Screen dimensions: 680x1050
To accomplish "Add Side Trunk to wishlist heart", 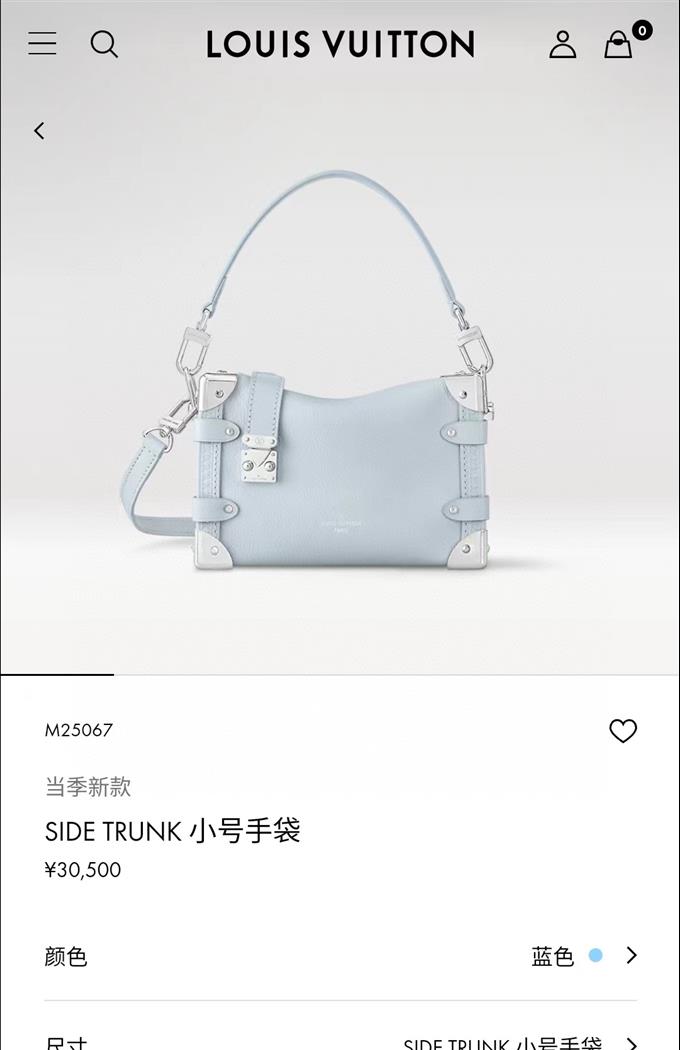I will pyautogui.click(x=622, y=731).
